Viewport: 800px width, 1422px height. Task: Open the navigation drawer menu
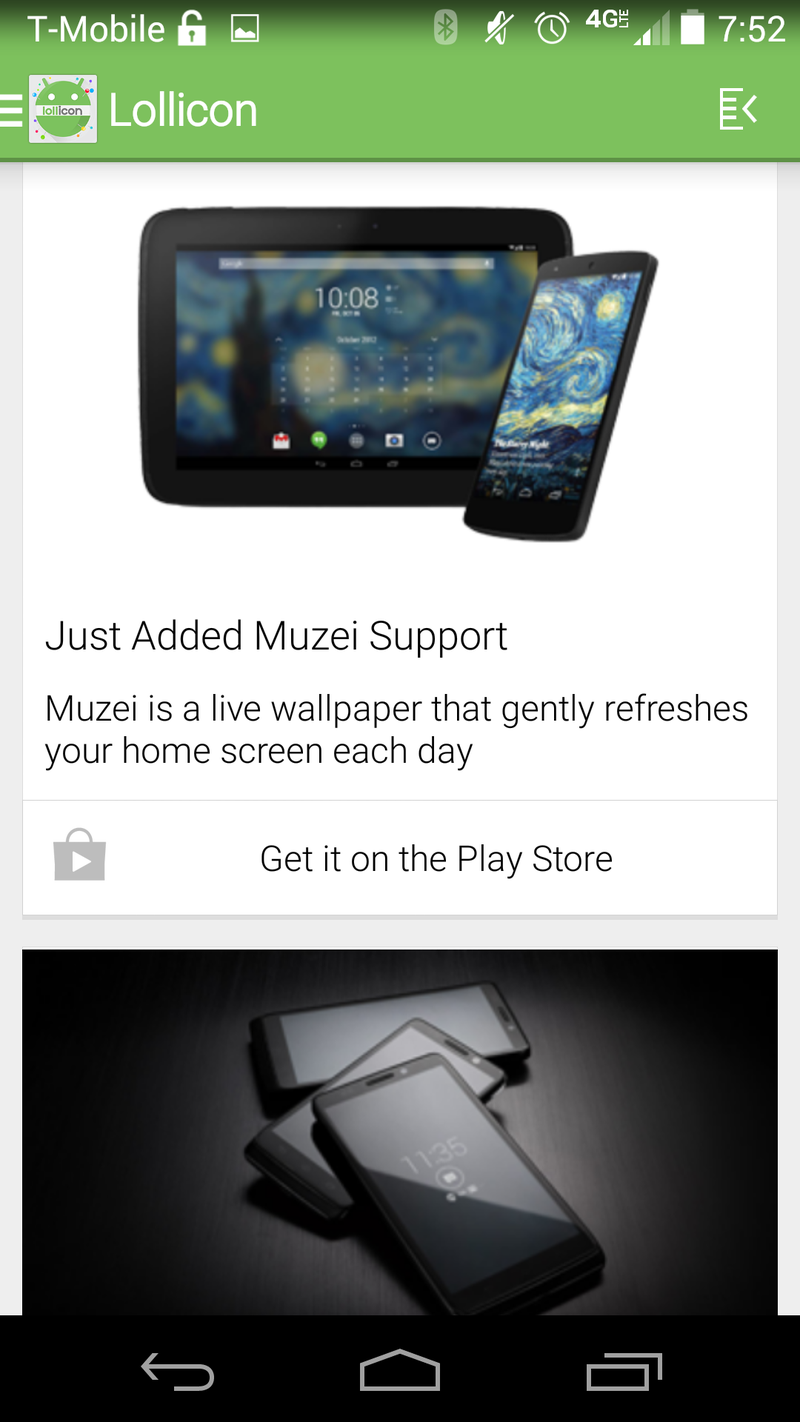tap(14, 110)
